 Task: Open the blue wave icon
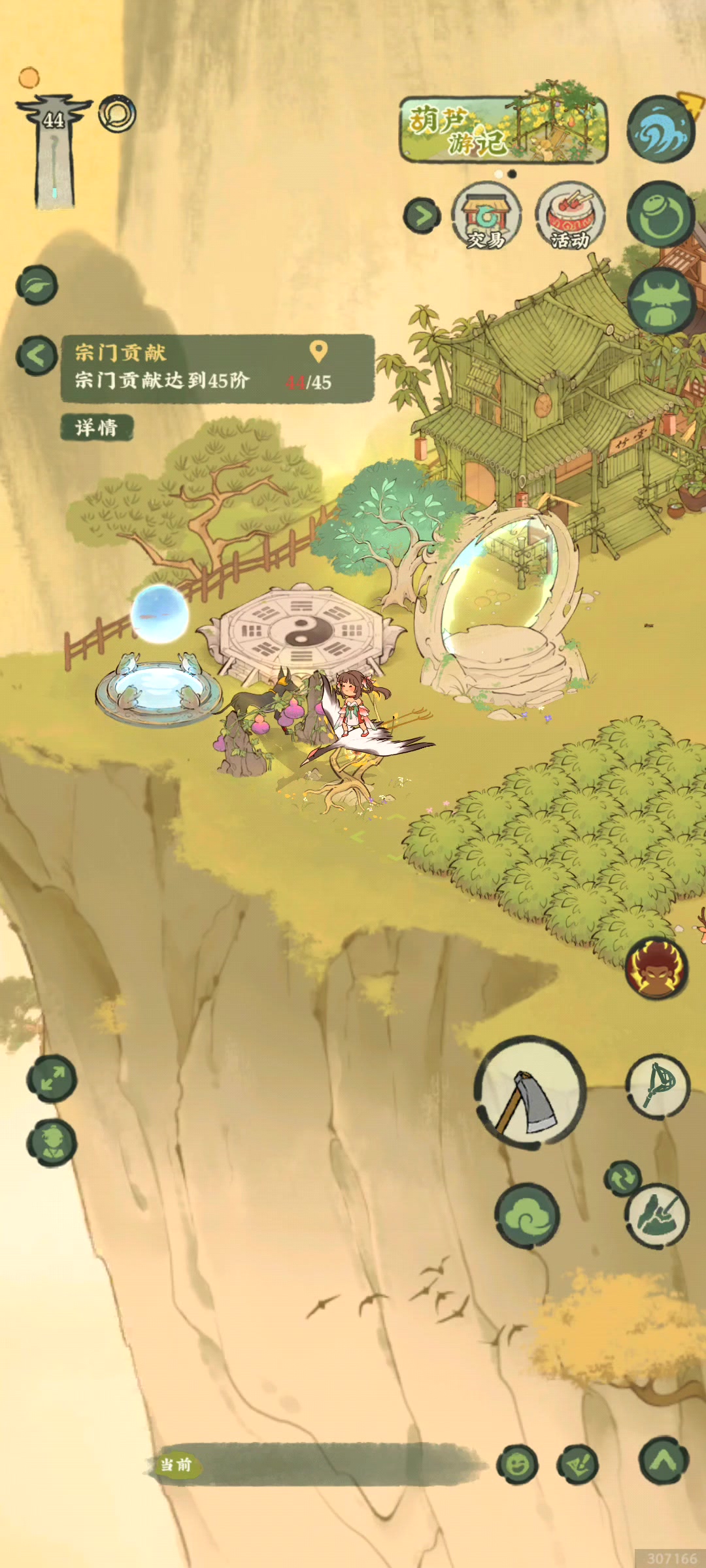pyautogui.click(x=660, y=129)
